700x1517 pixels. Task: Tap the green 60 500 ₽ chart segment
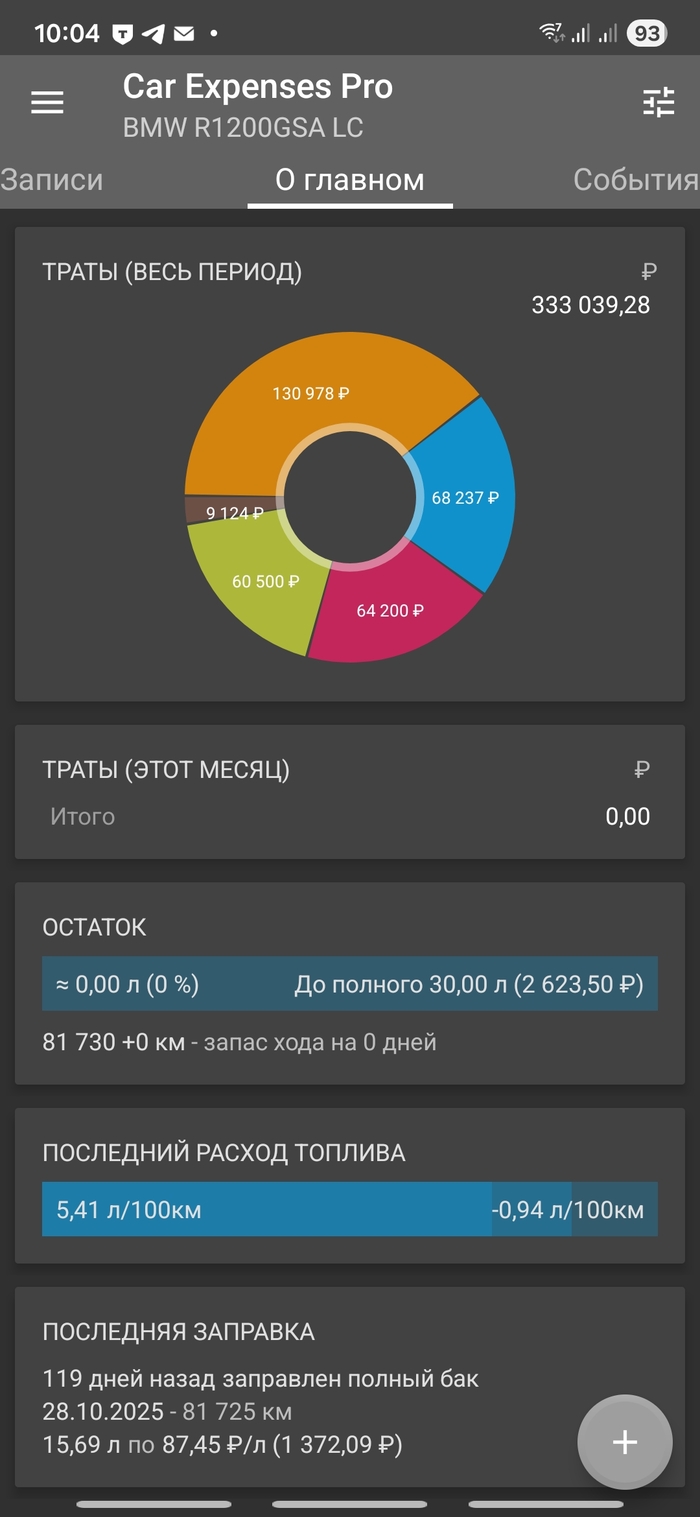[265, 581]
